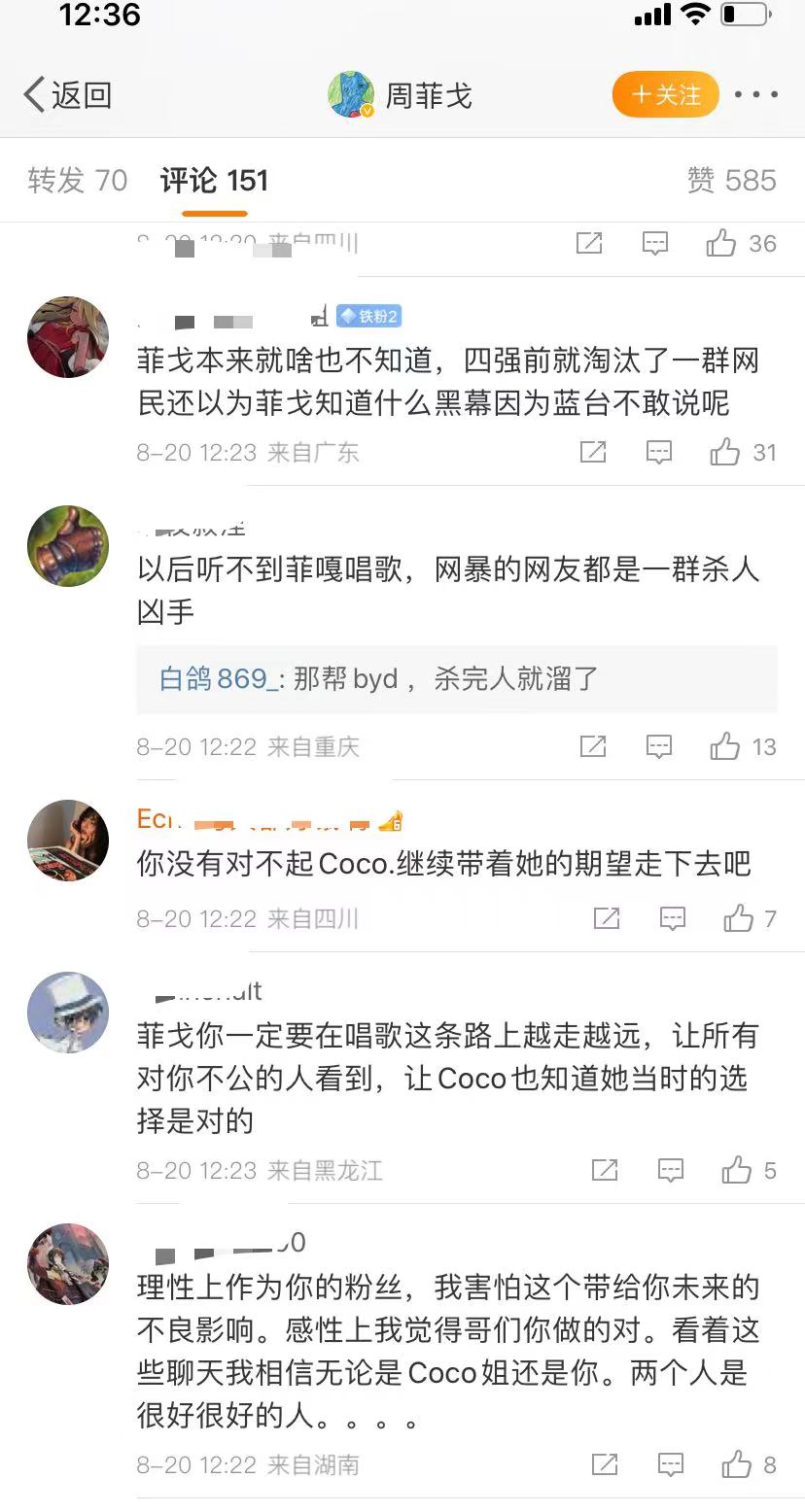The image size is (805, 1512).
Task: Tap the orange medal icon beside Ec... username
Action: (393, 819)
